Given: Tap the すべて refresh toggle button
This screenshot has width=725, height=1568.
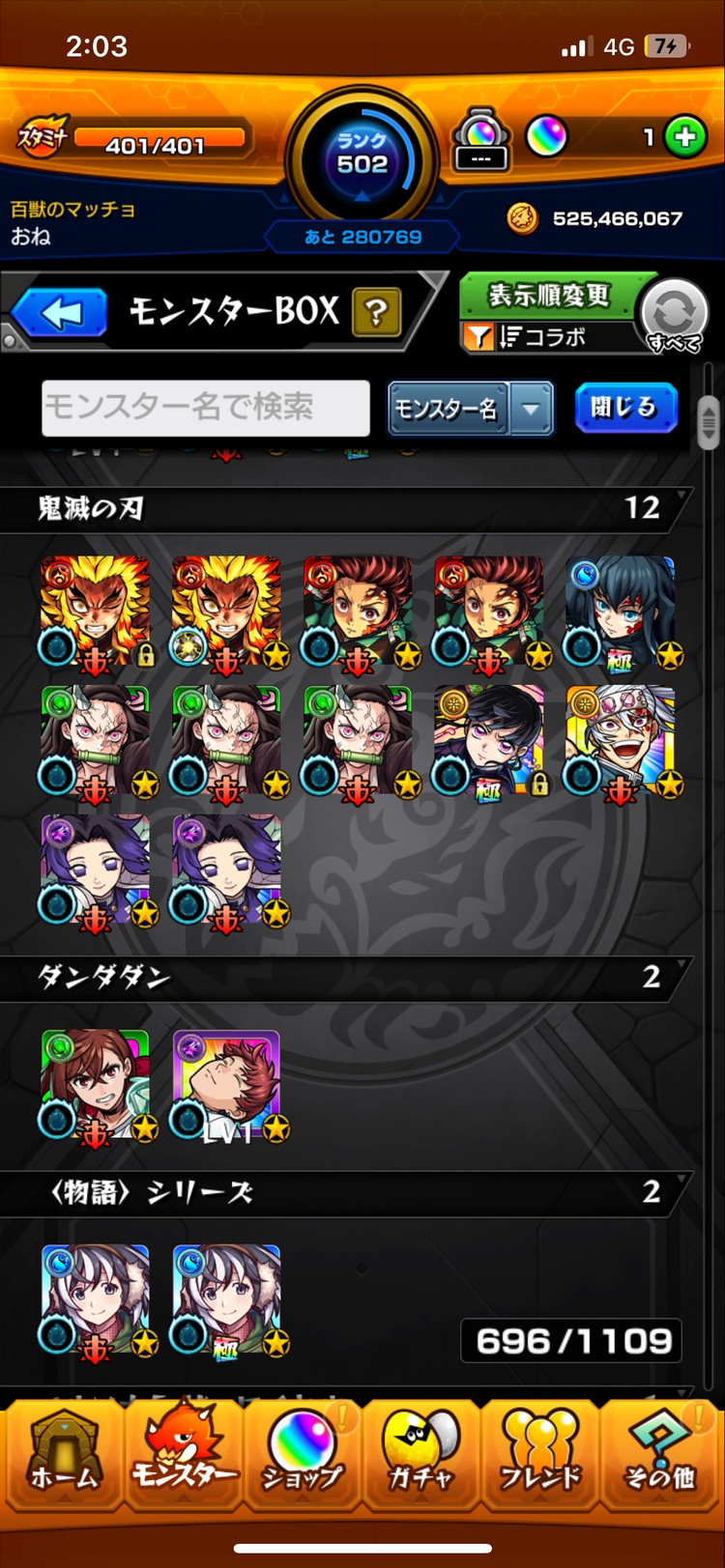Looking at the screenshot, I should tap(674, 316).
